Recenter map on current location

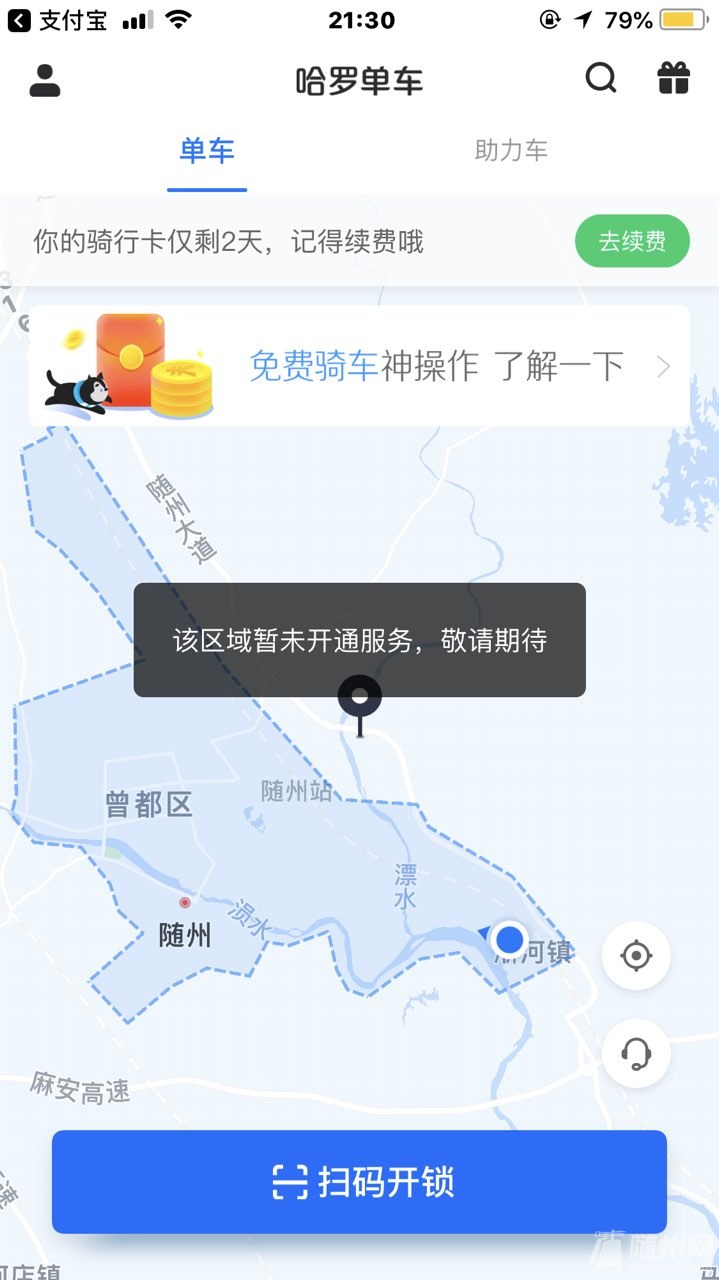point(636,956)
